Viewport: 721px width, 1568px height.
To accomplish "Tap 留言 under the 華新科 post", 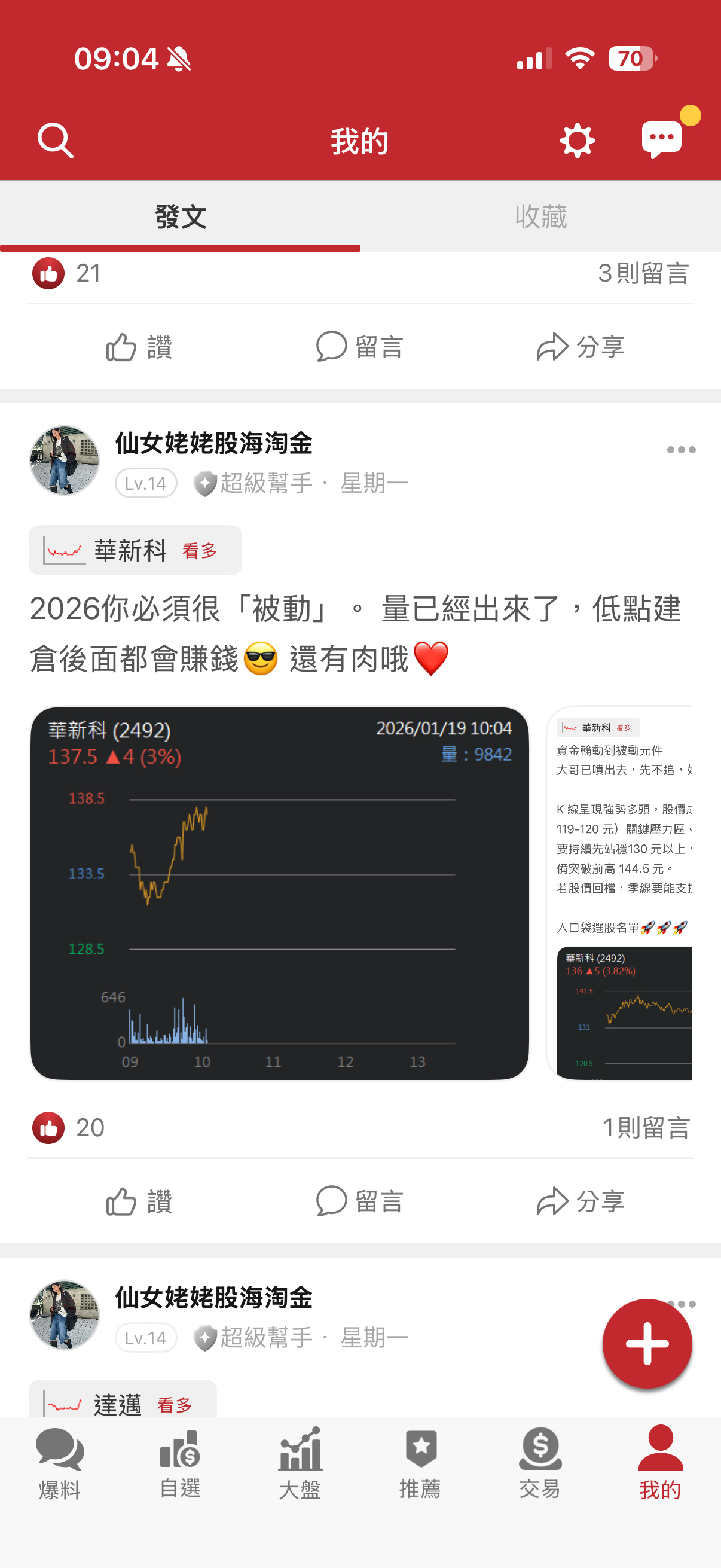I will pos(359,1201).
